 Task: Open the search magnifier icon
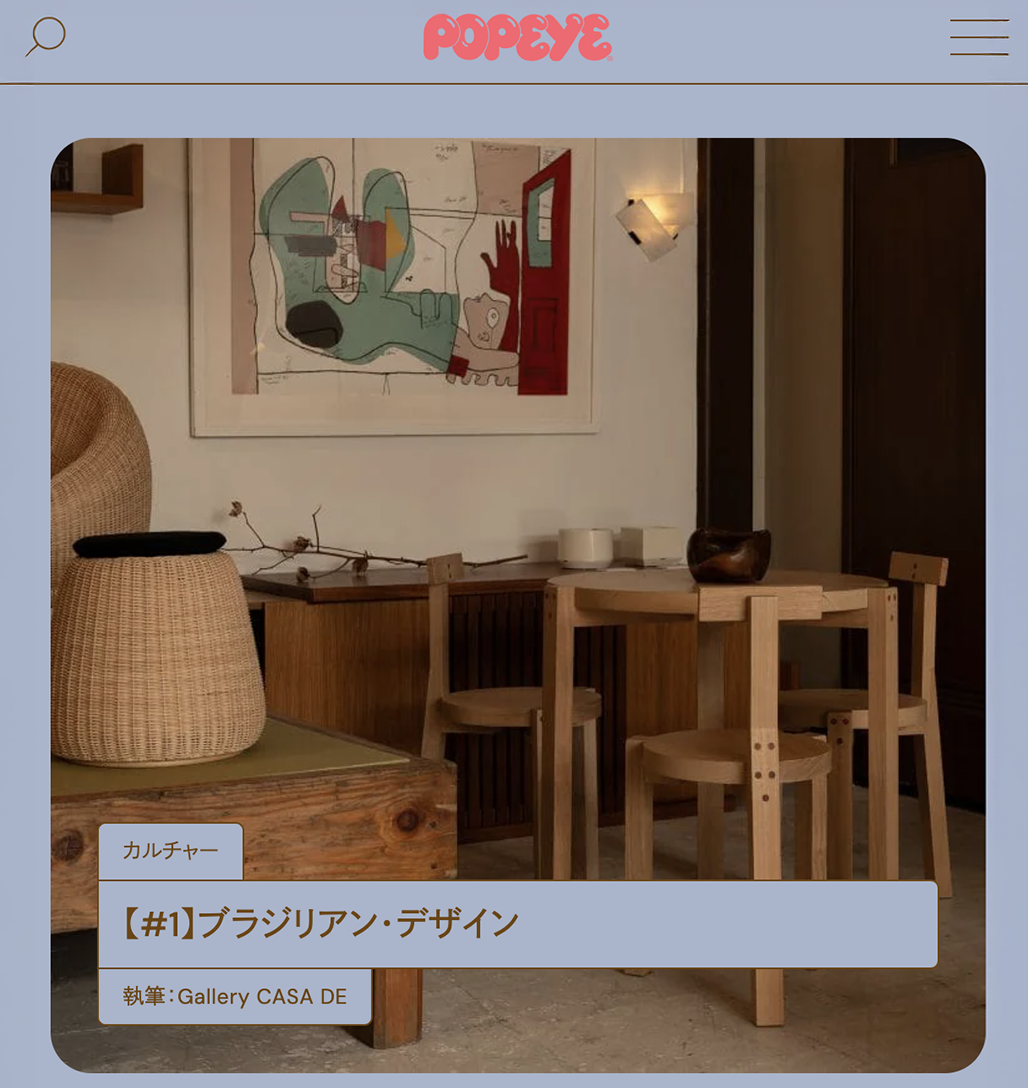[x=45, y=37]
